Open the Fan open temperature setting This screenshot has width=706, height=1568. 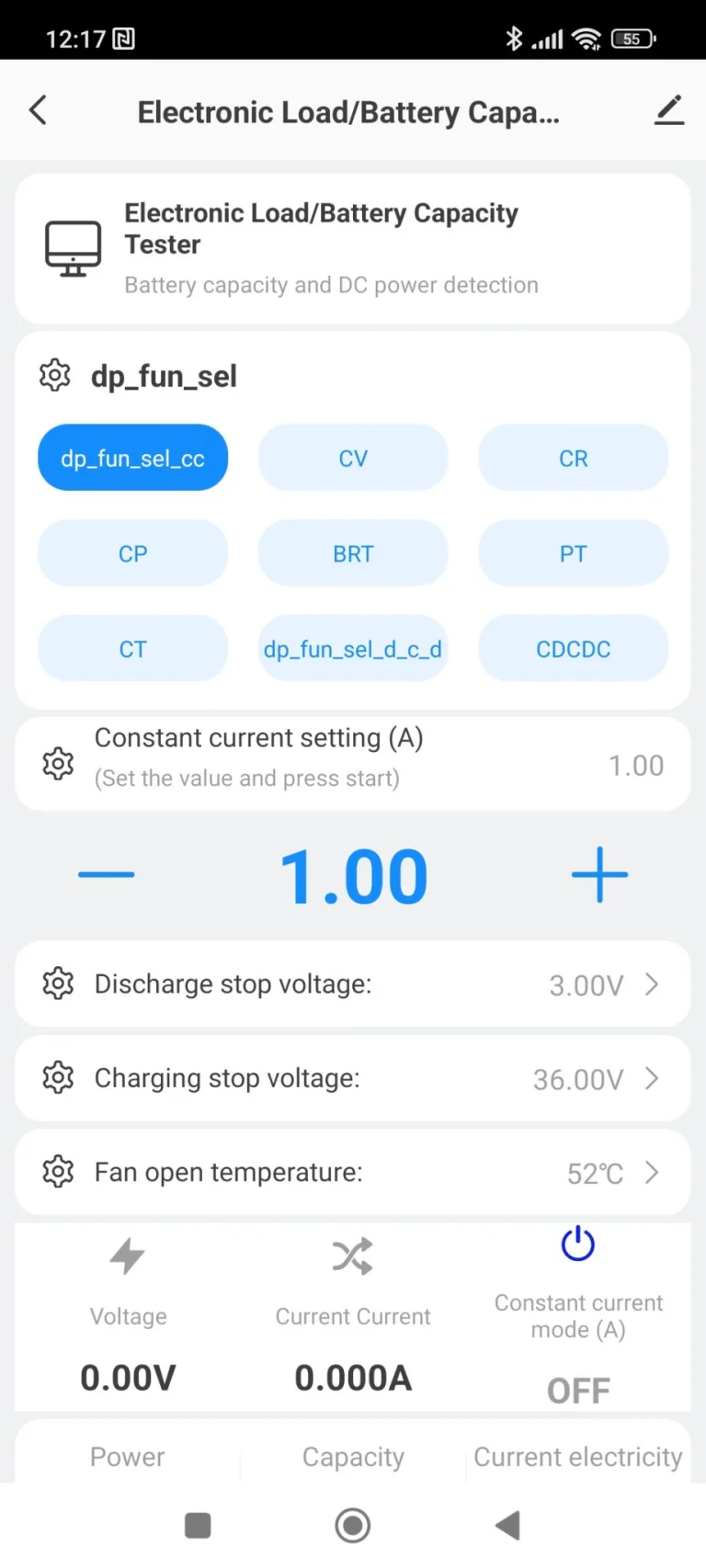click(x=353, y=1172)
